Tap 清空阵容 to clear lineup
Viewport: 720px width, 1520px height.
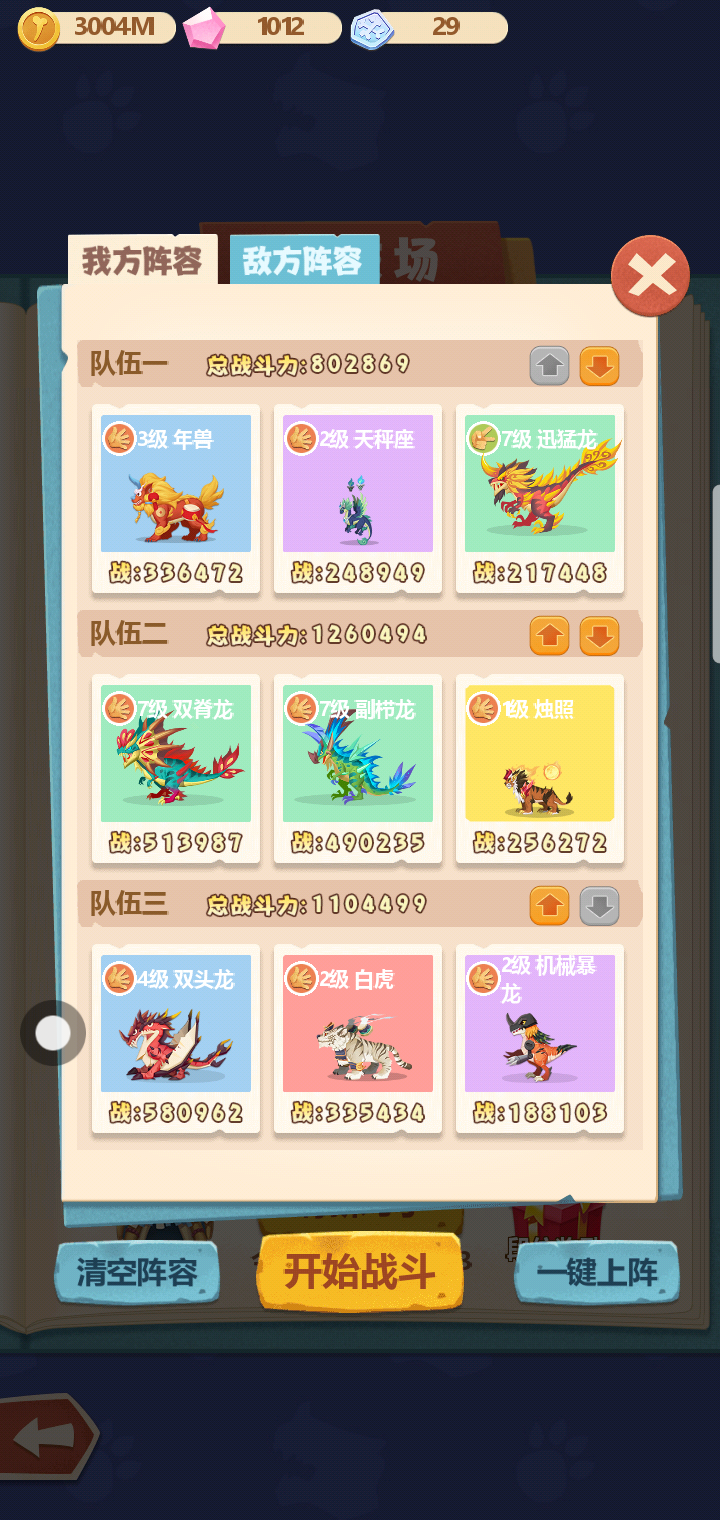[x=137, y=1273]
